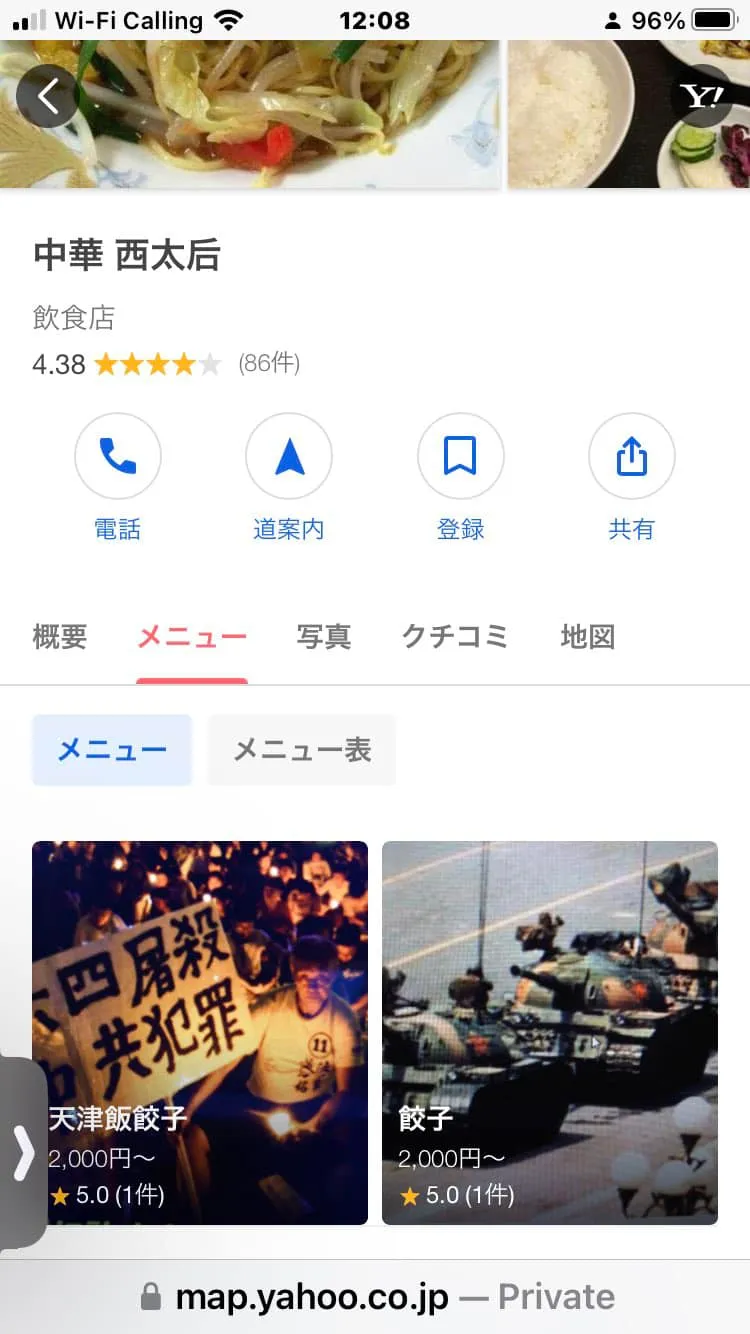This screenshot has width=750, height=1334.
Task: Share this restaurant using the 共有 icon
Action: click(x=631, y=456)
